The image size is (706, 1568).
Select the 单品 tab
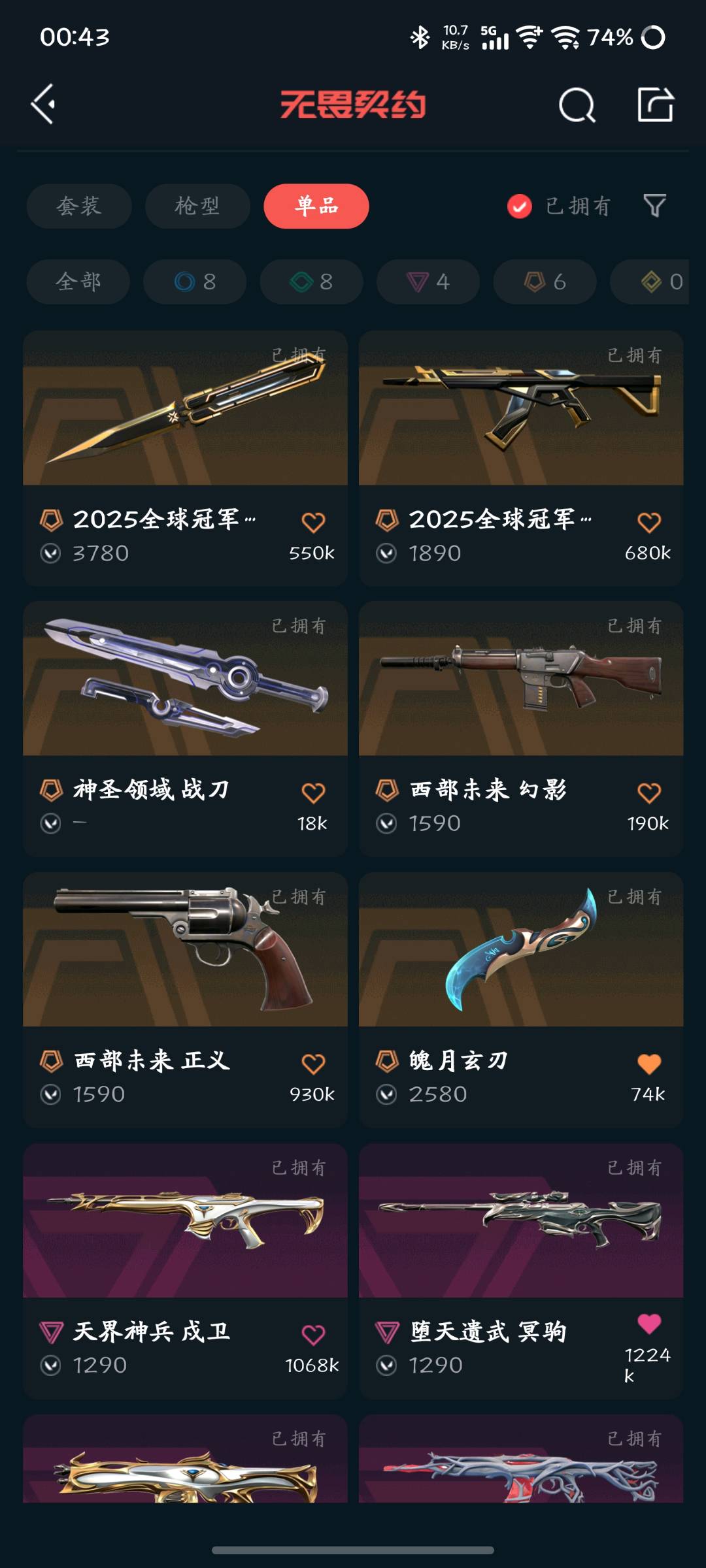[x=316, y=206]
